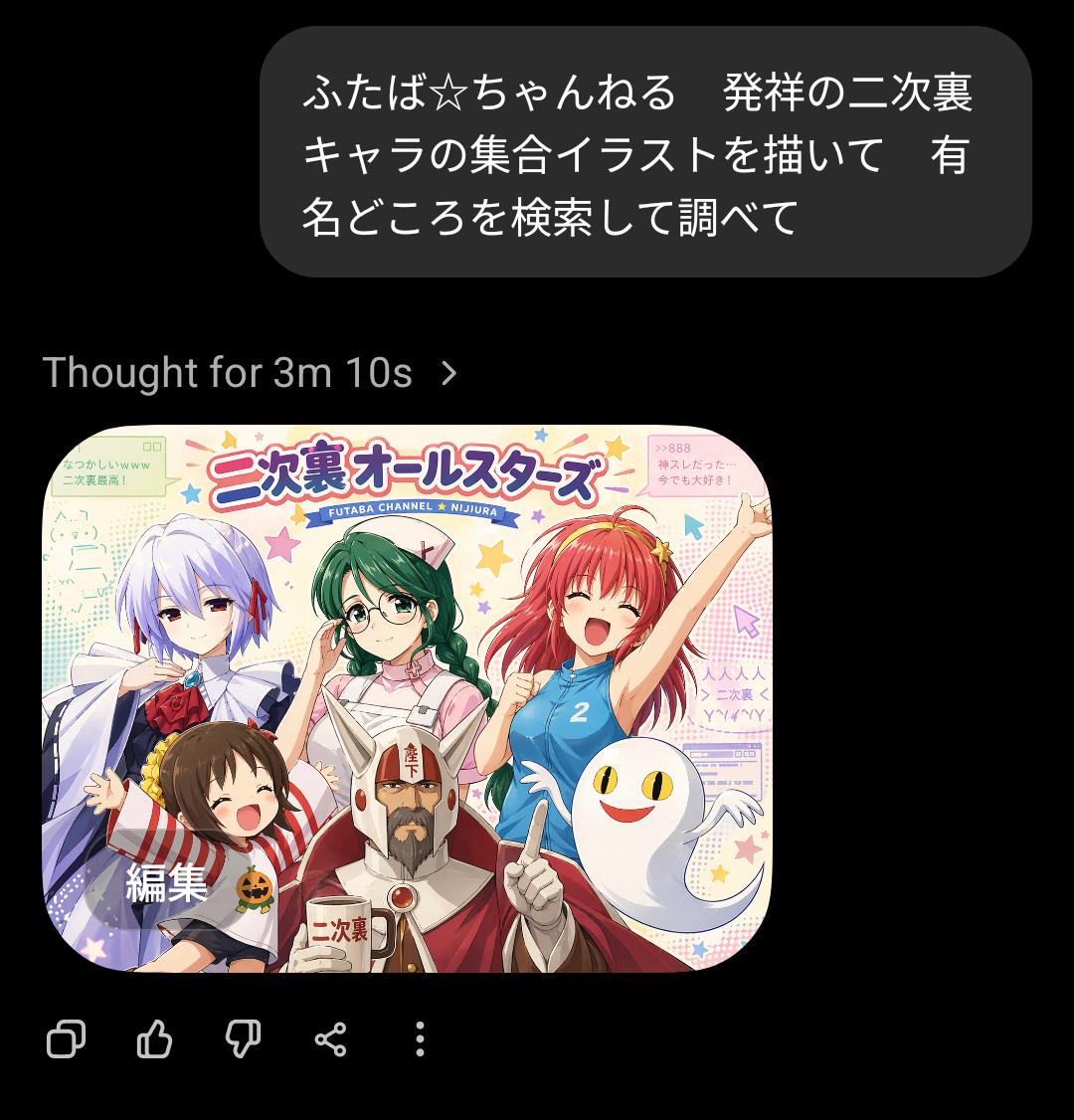Open the generated 二次裏 illustration
Viewport: 1074px width, 1120px height.
(447, 647)
